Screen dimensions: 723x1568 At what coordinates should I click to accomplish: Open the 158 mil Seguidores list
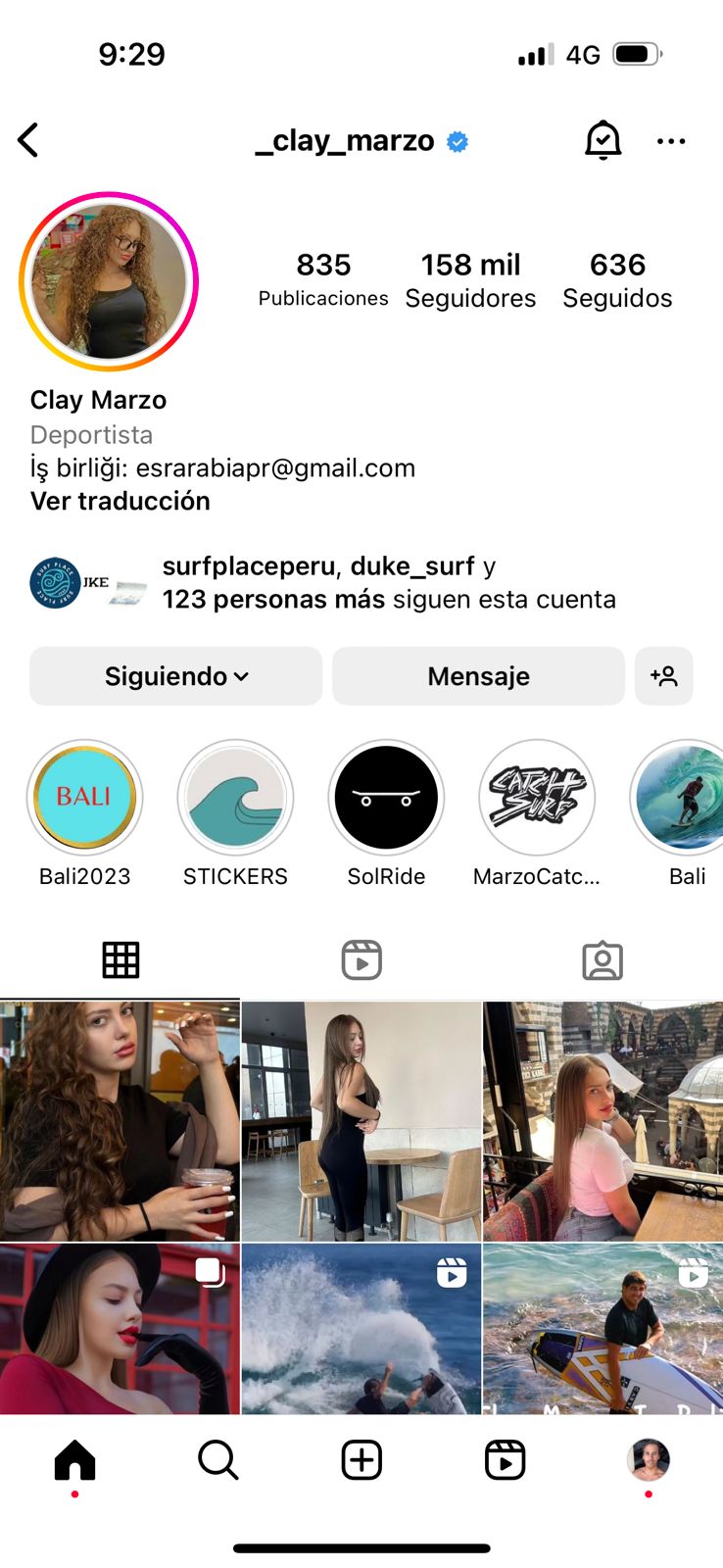coord(470,280)
